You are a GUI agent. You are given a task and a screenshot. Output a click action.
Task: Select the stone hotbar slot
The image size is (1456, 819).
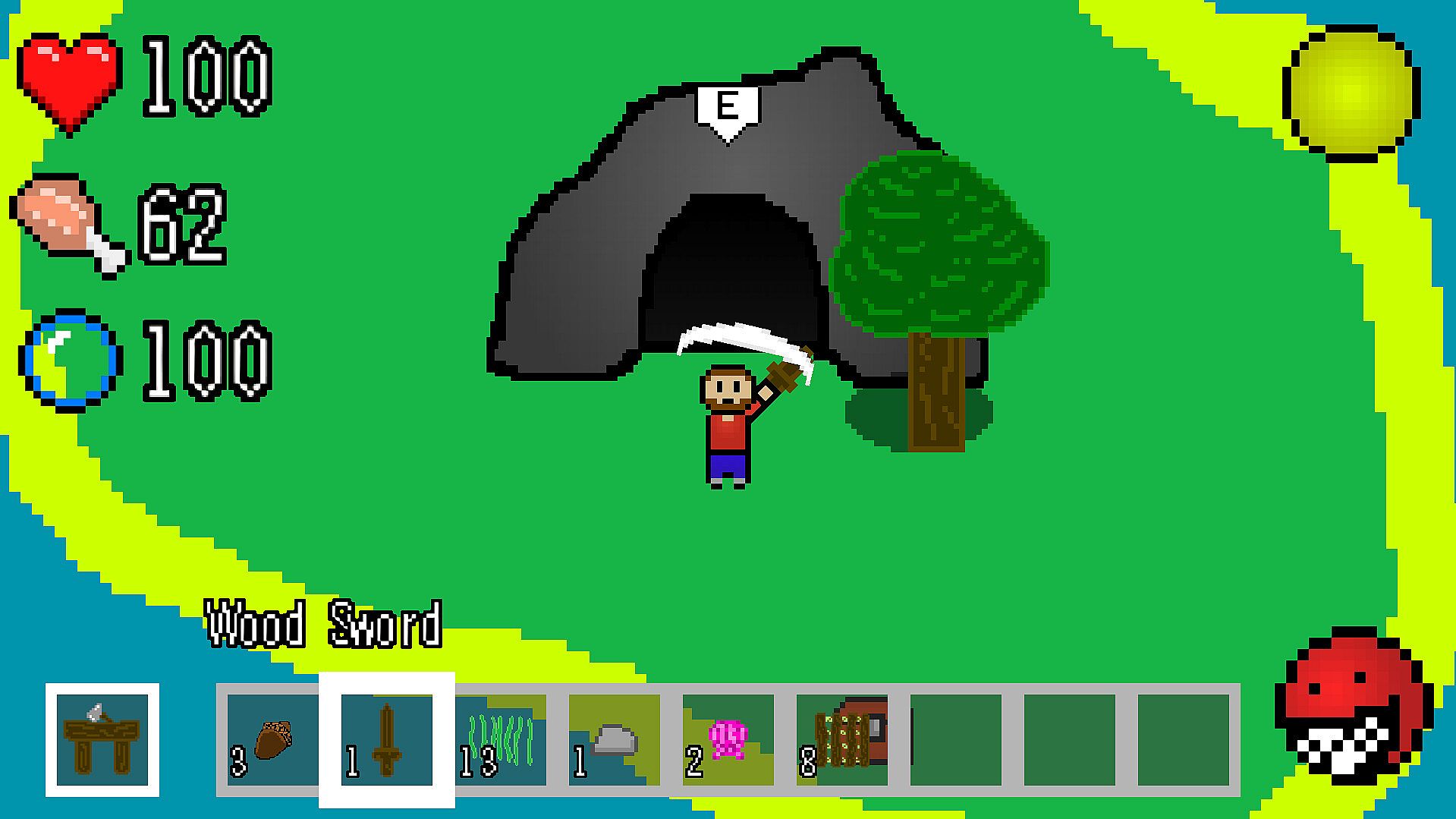point(614,739)
